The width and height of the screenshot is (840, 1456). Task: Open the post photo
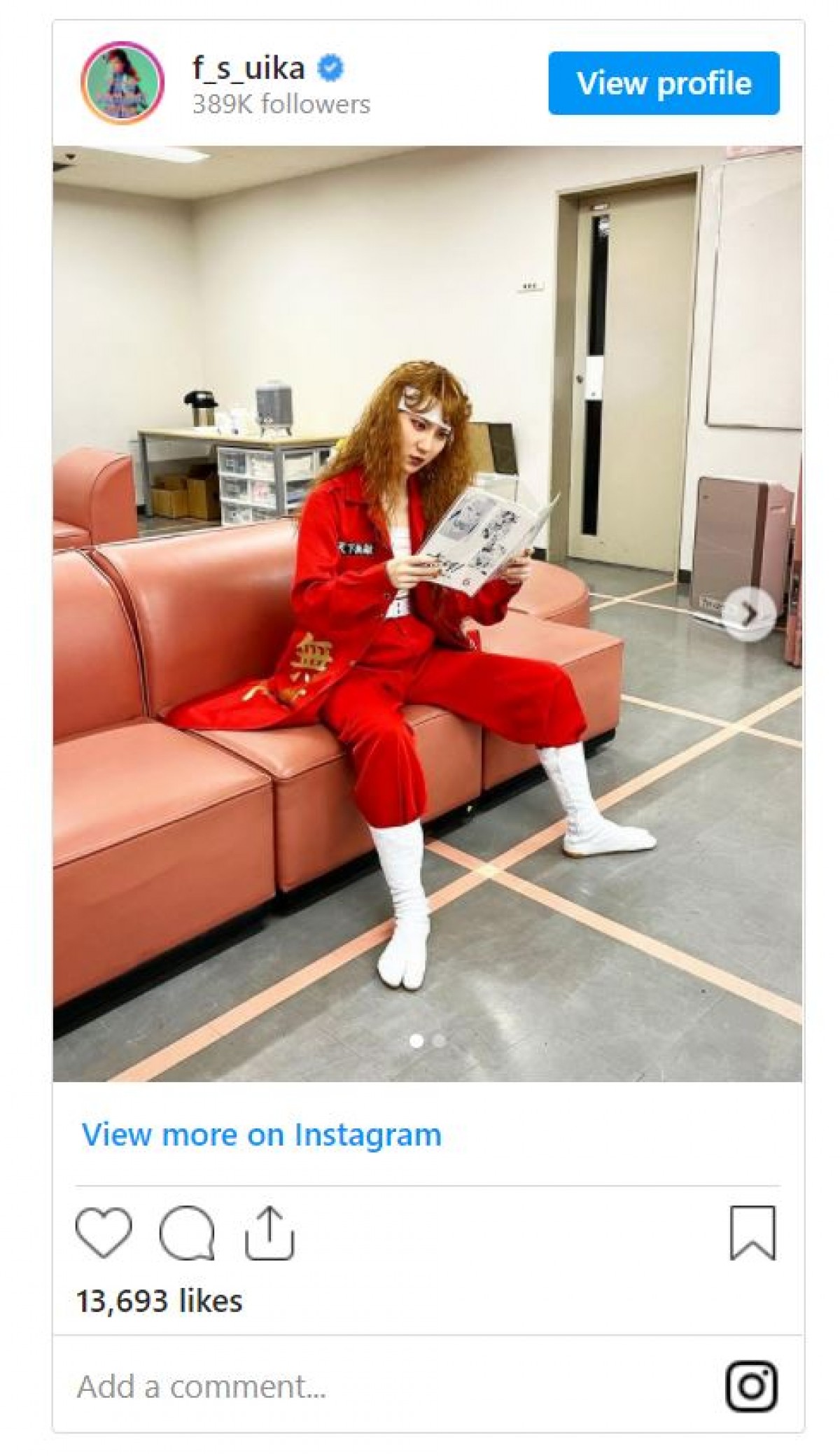[427, 613]
